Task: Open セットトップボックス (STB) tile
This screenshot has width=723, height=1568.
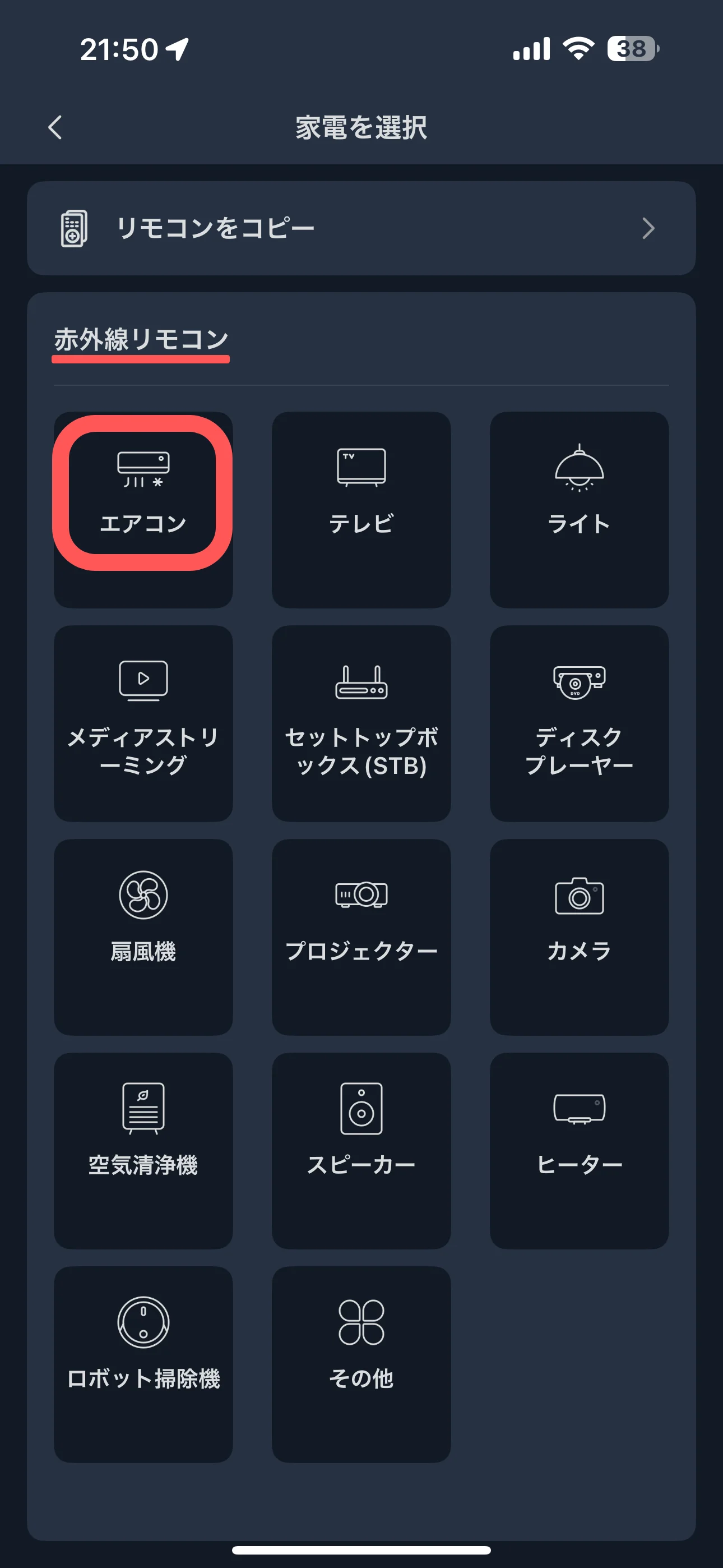Action: (x=361, y=723)
